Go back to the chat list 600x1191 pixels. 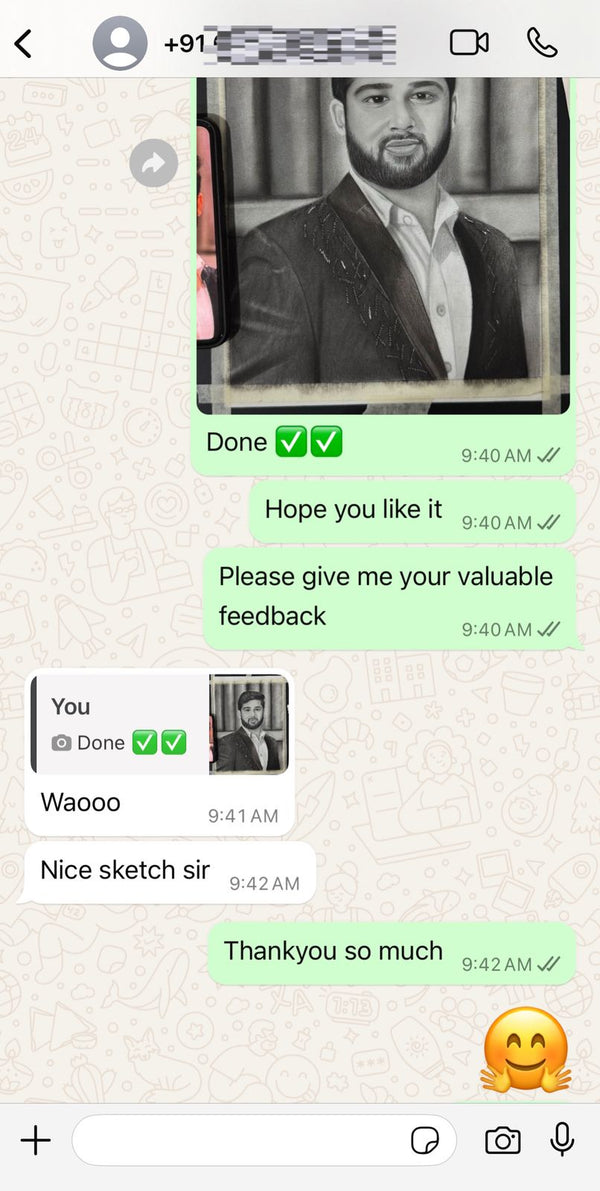click(24, 43)
